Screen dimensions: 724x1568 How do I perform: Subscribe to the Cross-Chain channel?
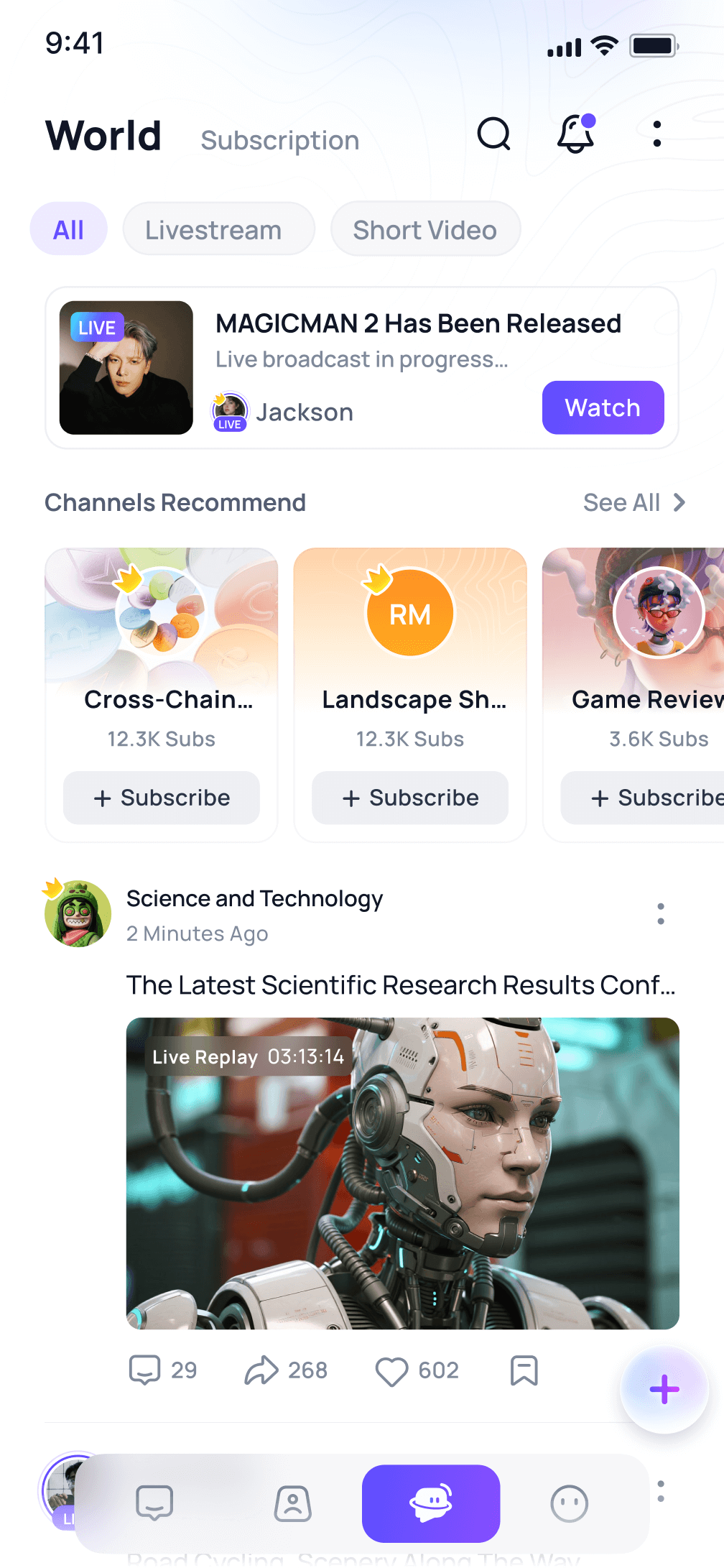(x=162, y=798)
